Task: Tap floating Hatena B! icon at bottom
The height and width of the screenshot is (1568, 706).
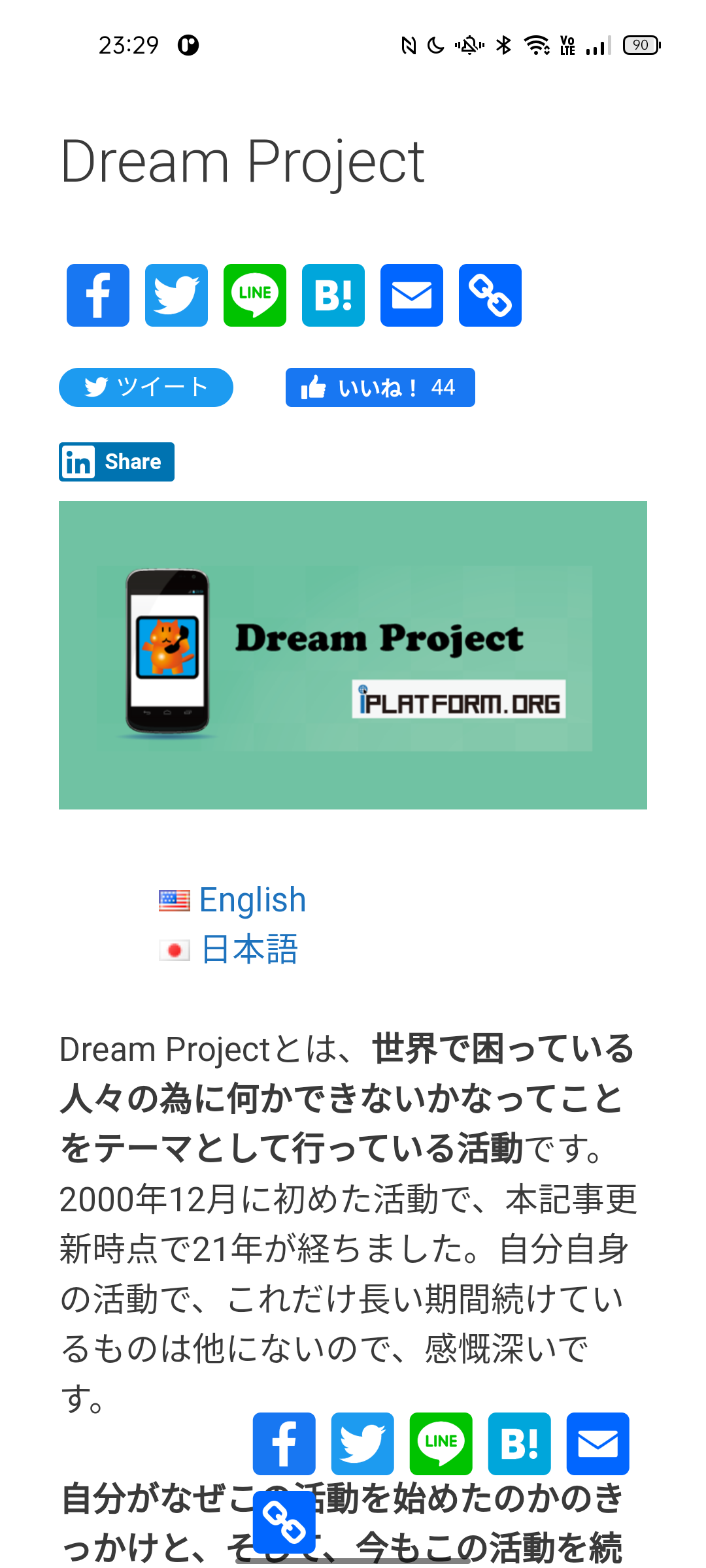Action: coord(520,1444)
